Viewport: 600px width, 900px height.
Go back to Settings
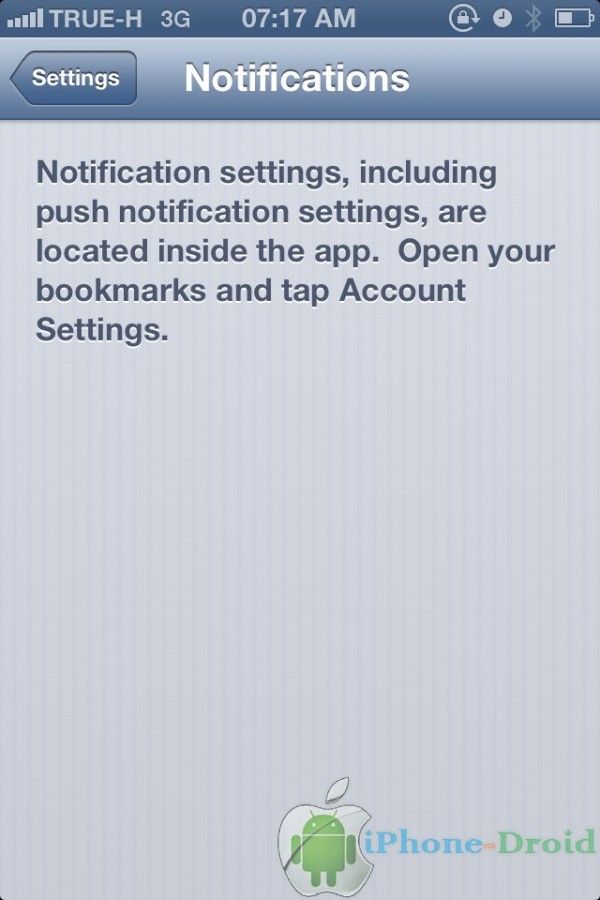tap(74, 79)
